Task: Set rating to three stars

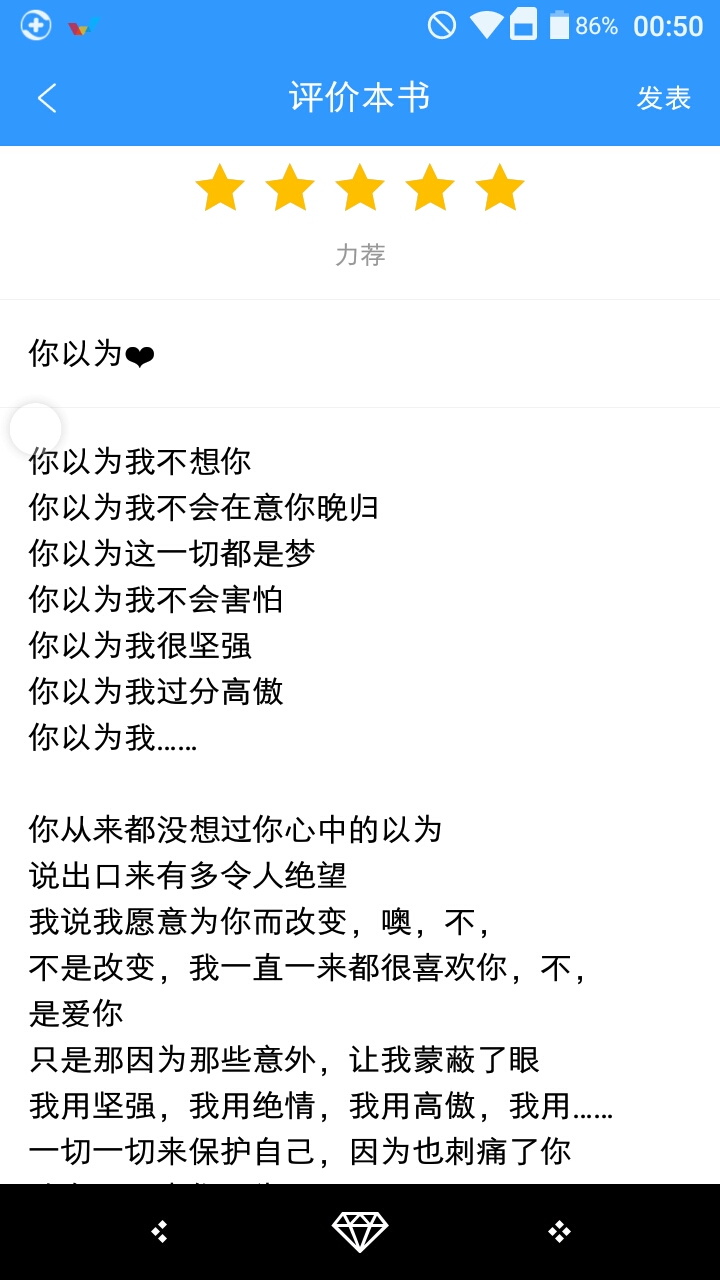Action: click(x=360, y=188)
